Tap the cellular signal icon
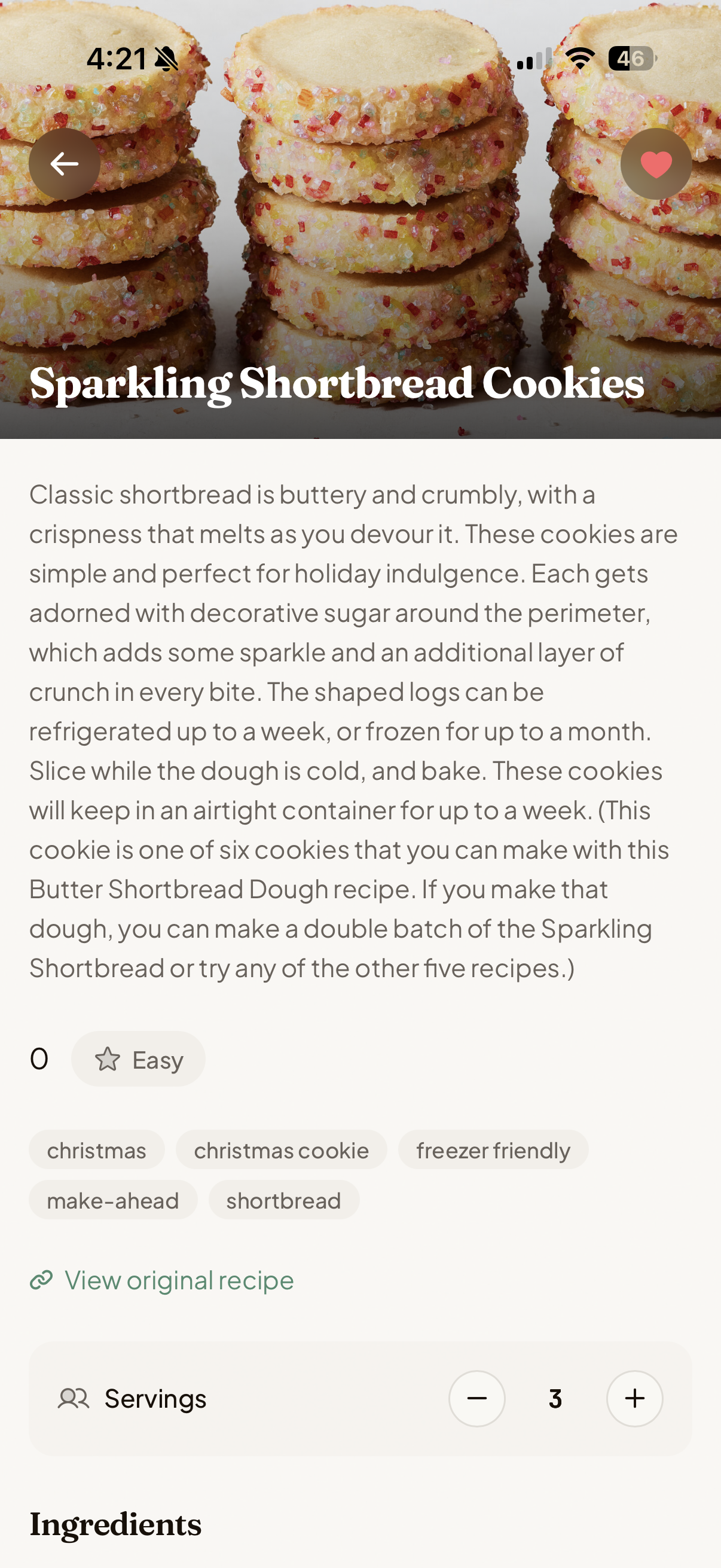The height and width of the screenshot is (1568, 721). [534, 58]
